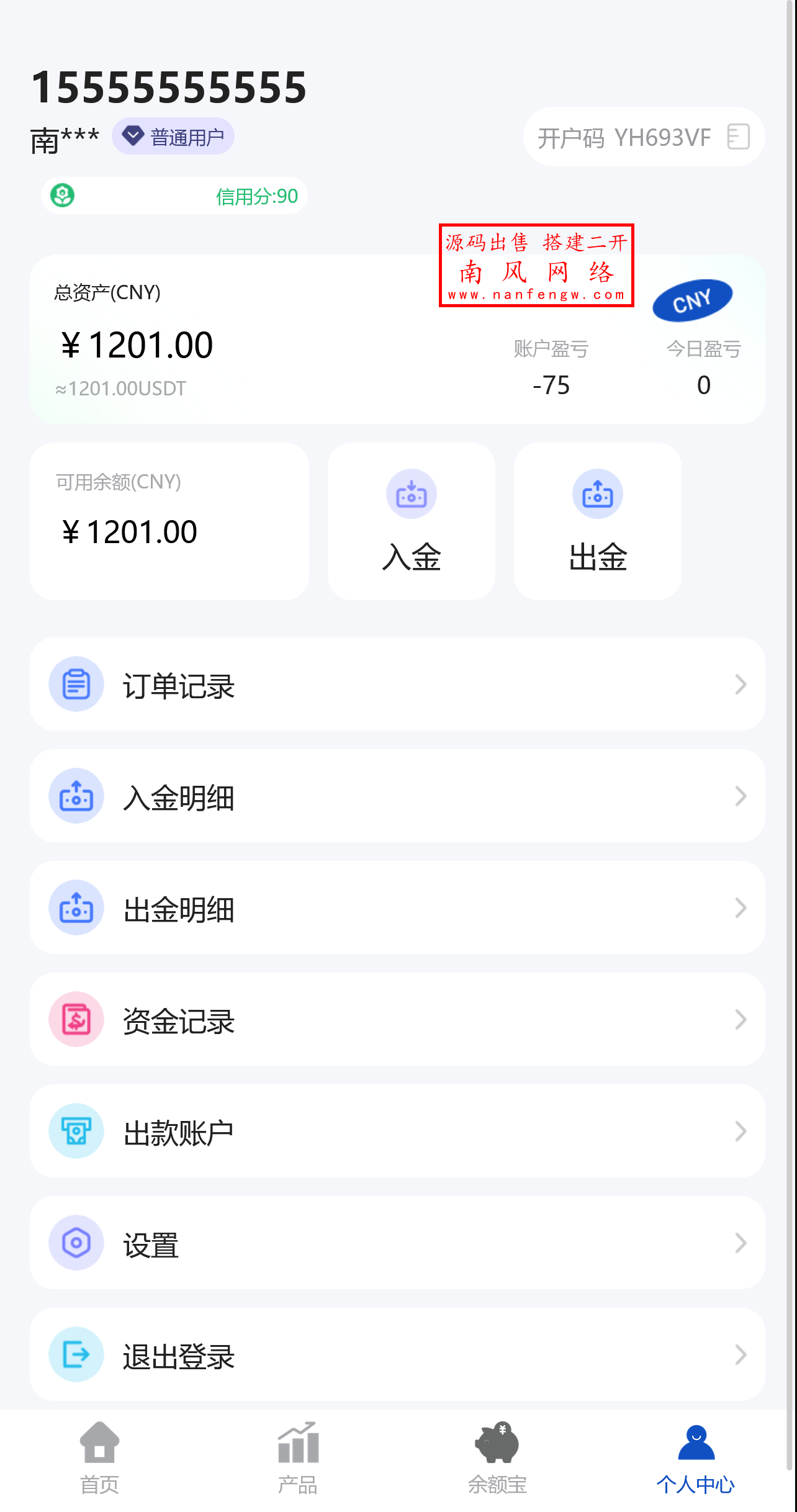
Task: Expand 出金明细 via its chevron
Action: [740, 907]
